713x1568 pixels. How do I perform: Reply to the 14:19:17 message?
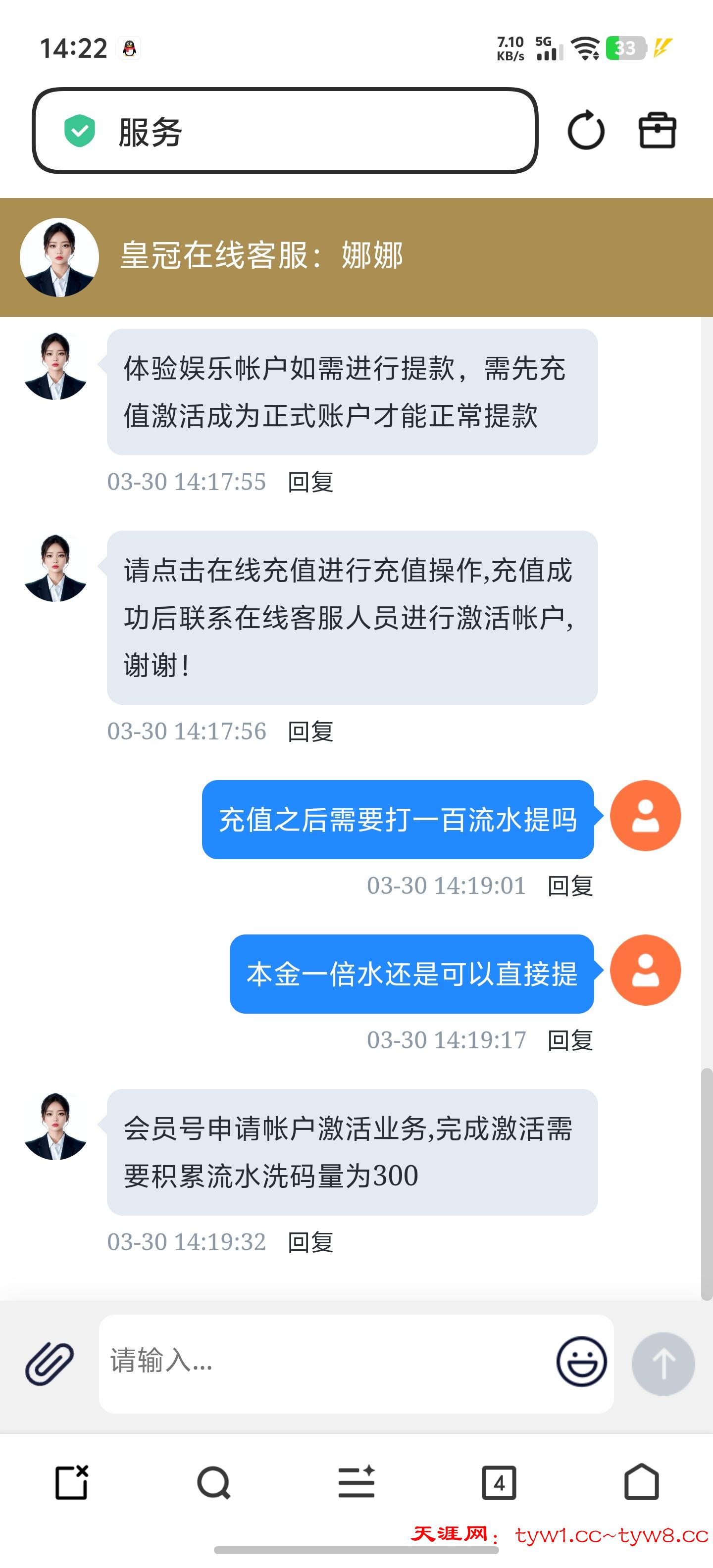tap(570, 1040)
